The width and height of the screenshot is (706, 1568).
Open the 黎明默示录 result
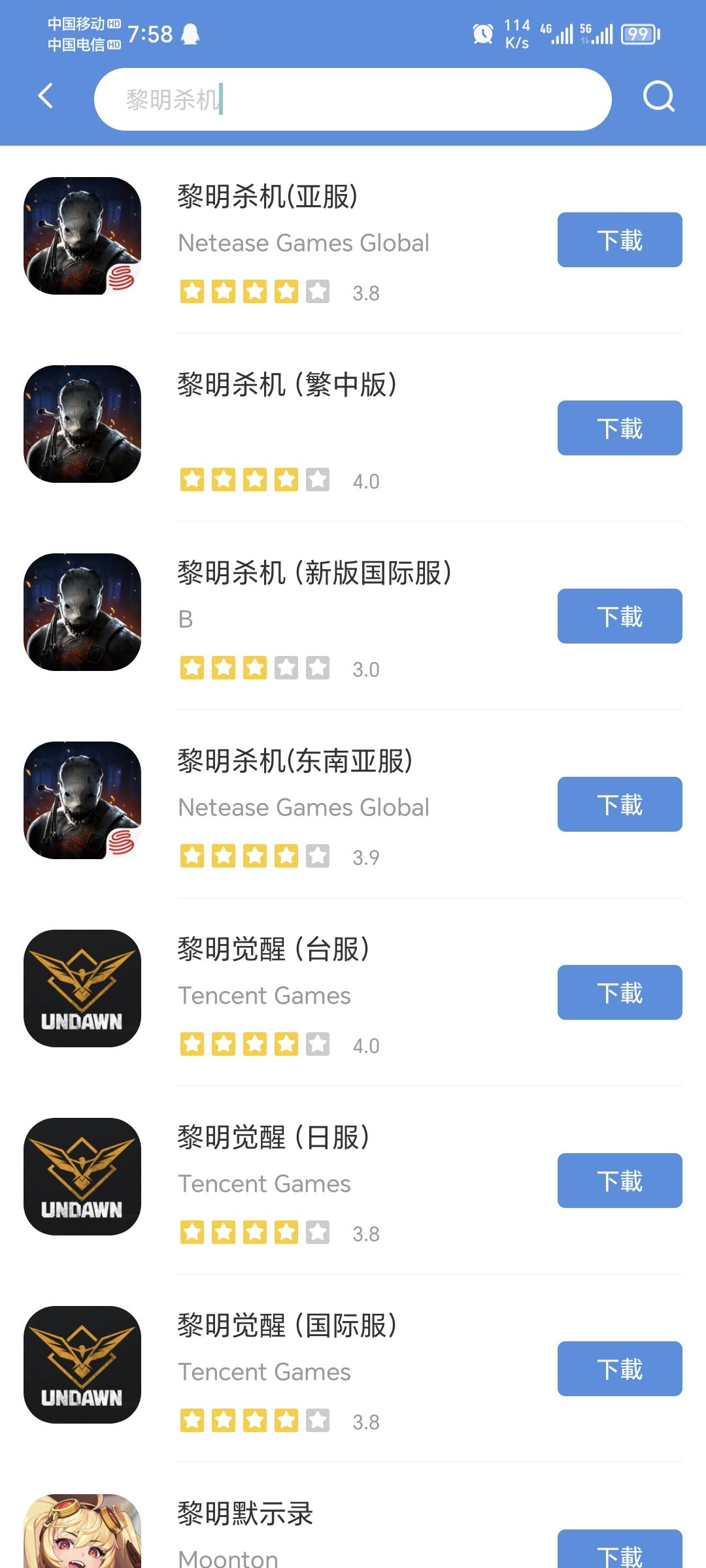[246, 1514]
